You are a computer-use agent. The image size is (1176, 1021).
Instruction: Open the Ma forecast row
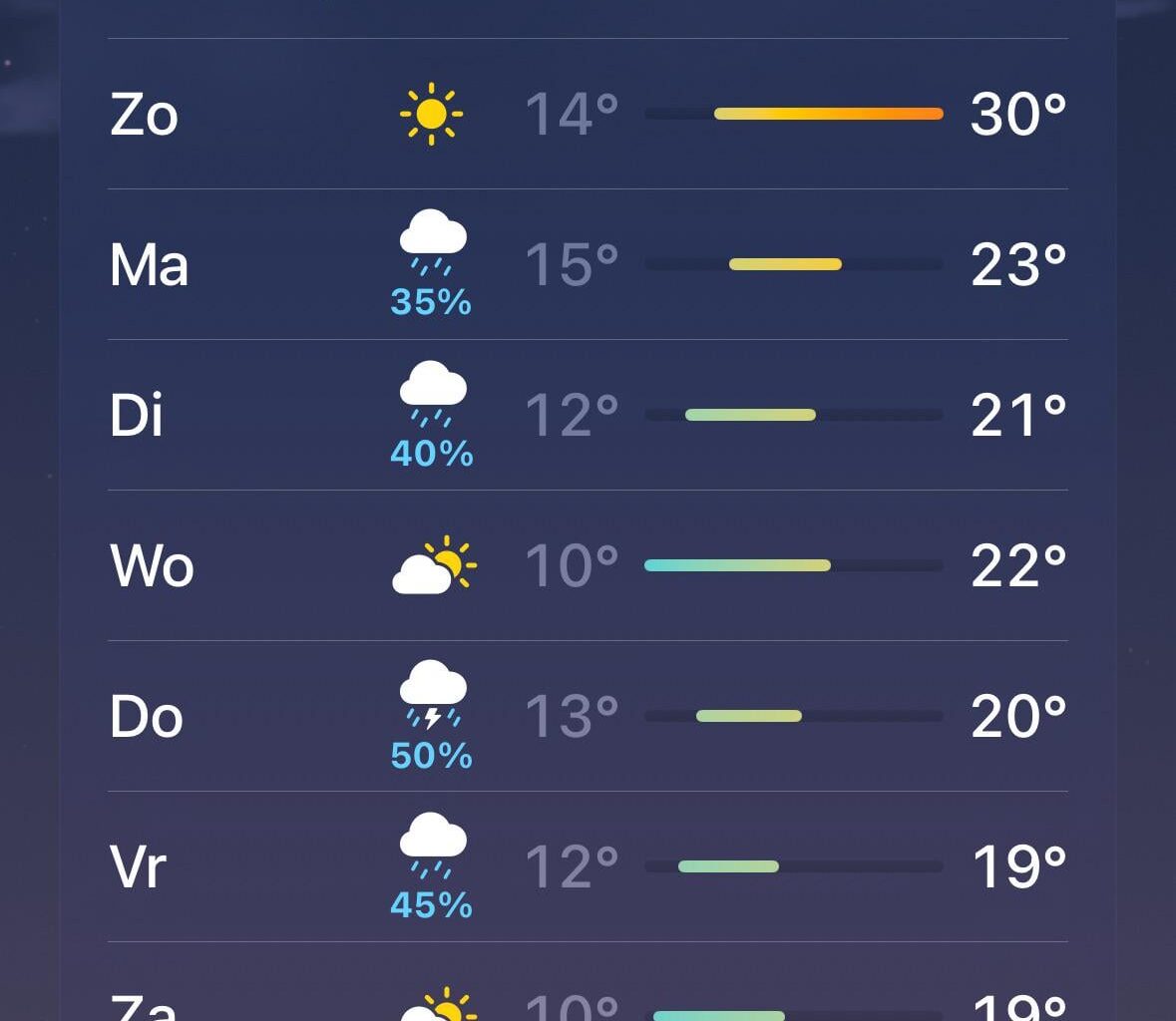(588, 264)
